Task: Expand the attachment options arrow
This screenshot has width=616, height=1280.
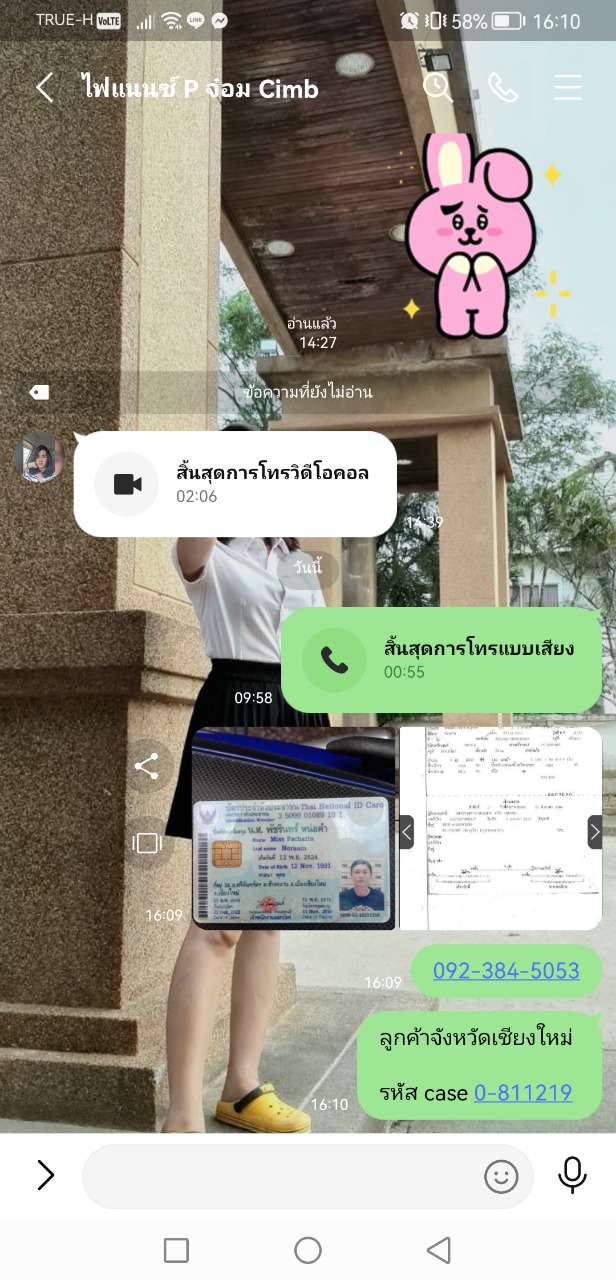Action: [45, 1175]
